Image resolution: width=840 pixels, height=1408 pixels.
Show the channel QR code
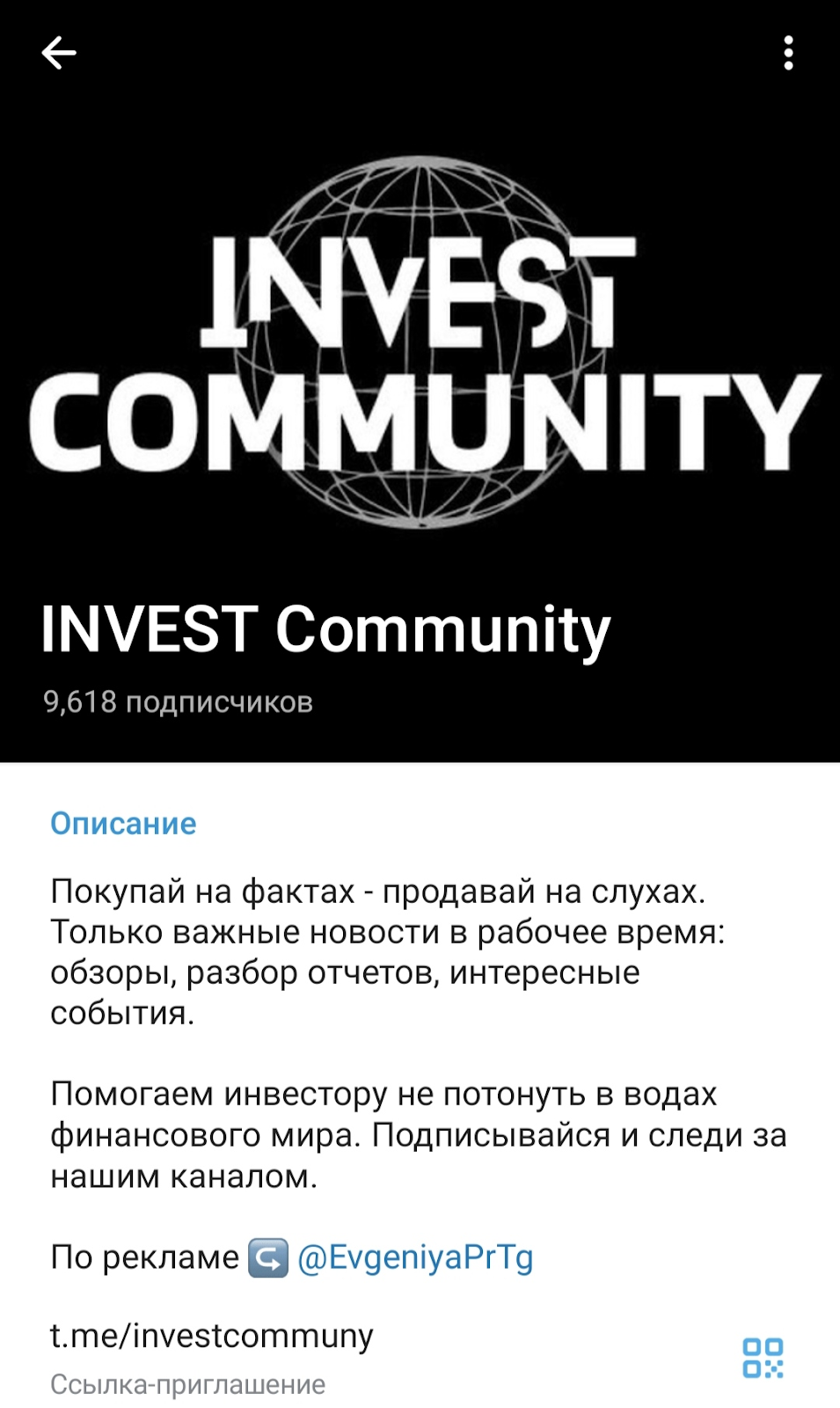pyautogui.click(x=763, y=1358)
